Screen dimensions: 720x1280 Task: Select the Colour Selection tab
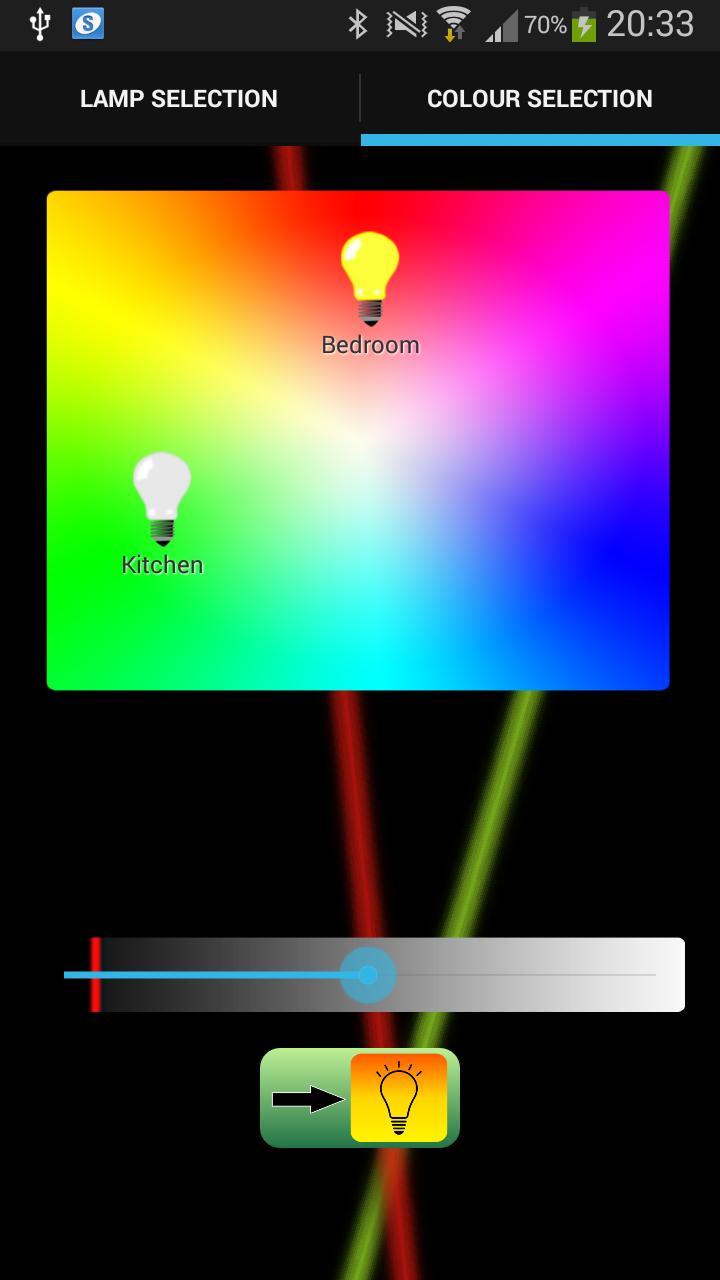pyautogui.click(x=539, y=99)
